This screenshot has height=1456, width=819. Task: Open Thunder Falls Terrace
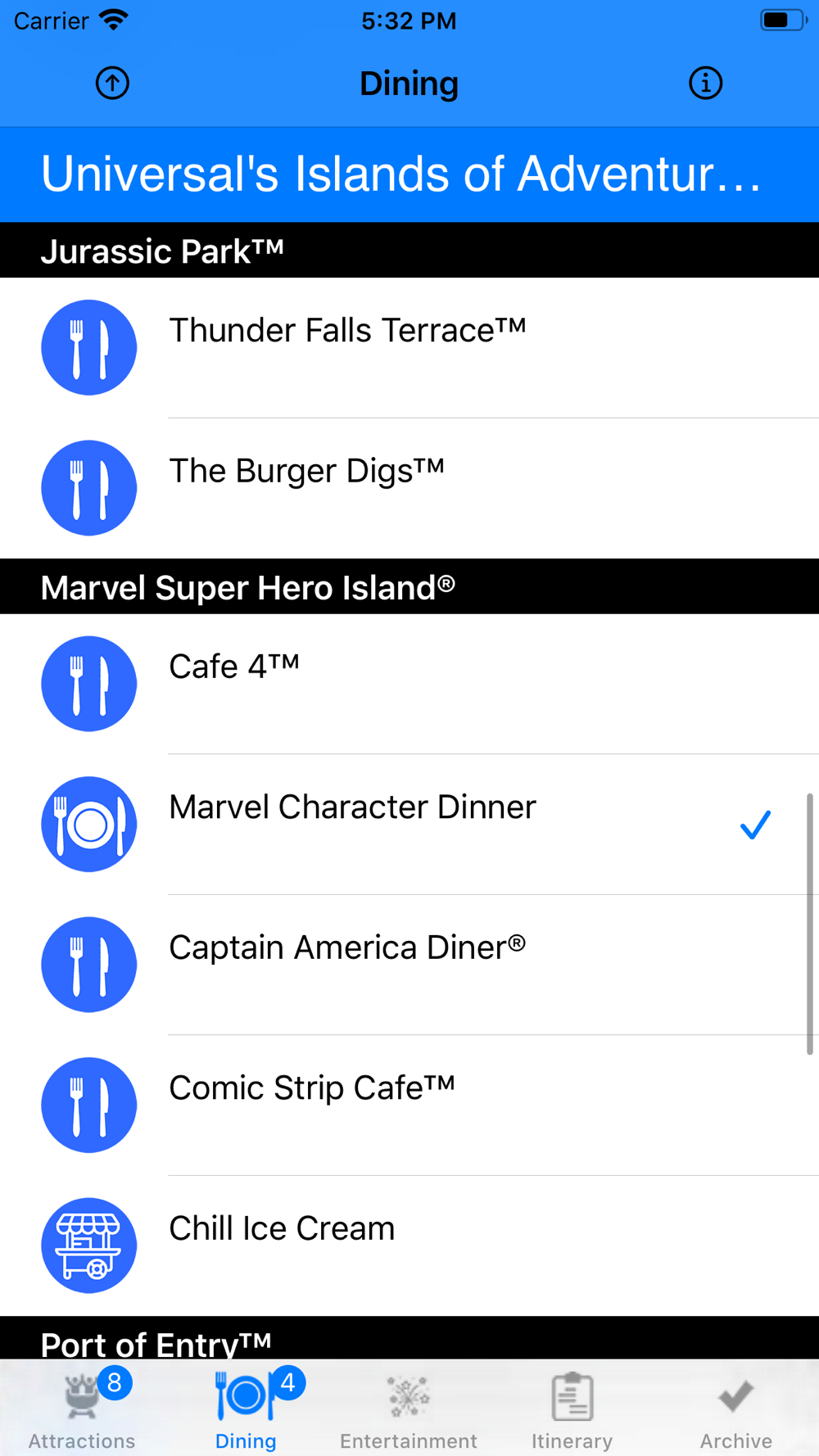tap(409, 348)
